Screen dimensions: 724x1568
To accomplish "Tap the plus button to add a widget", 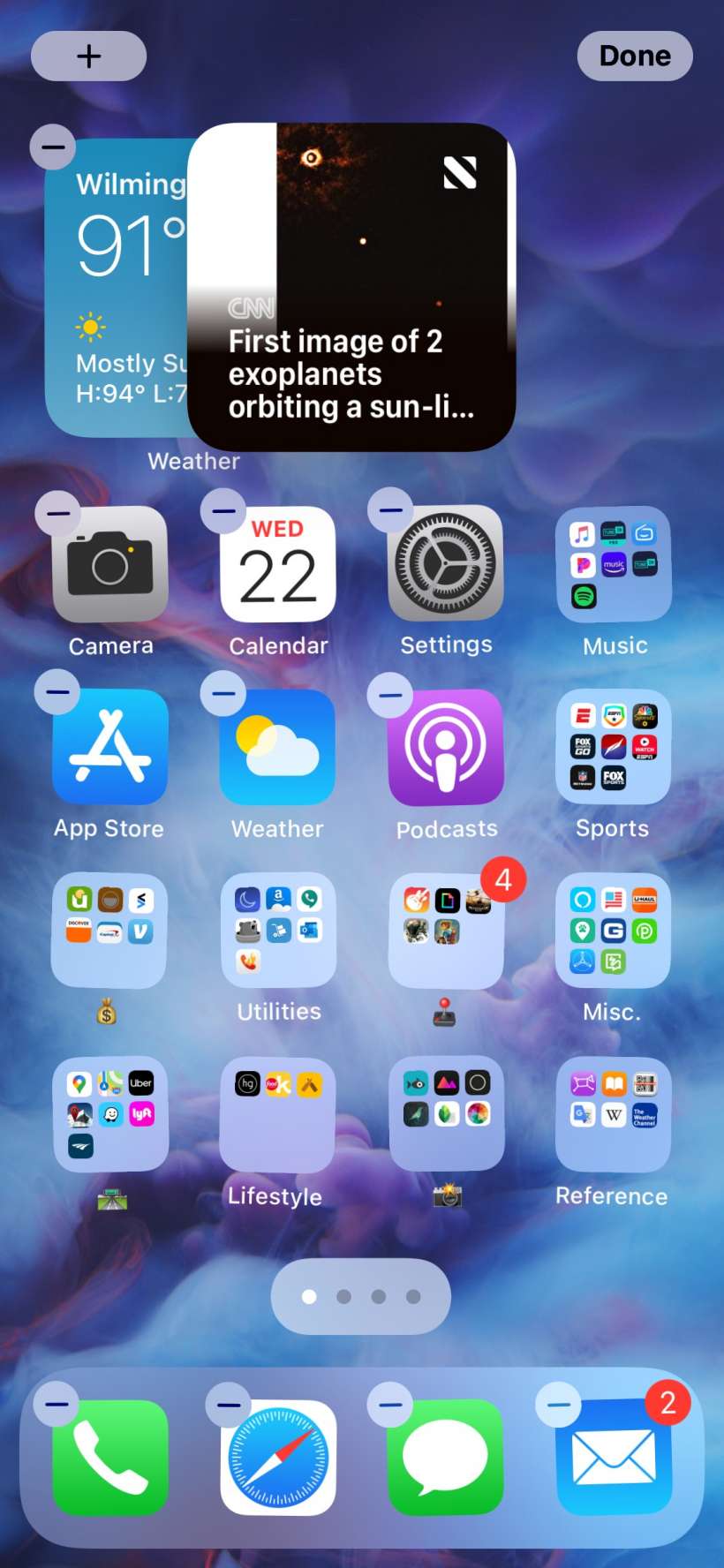I will (88, 57).
